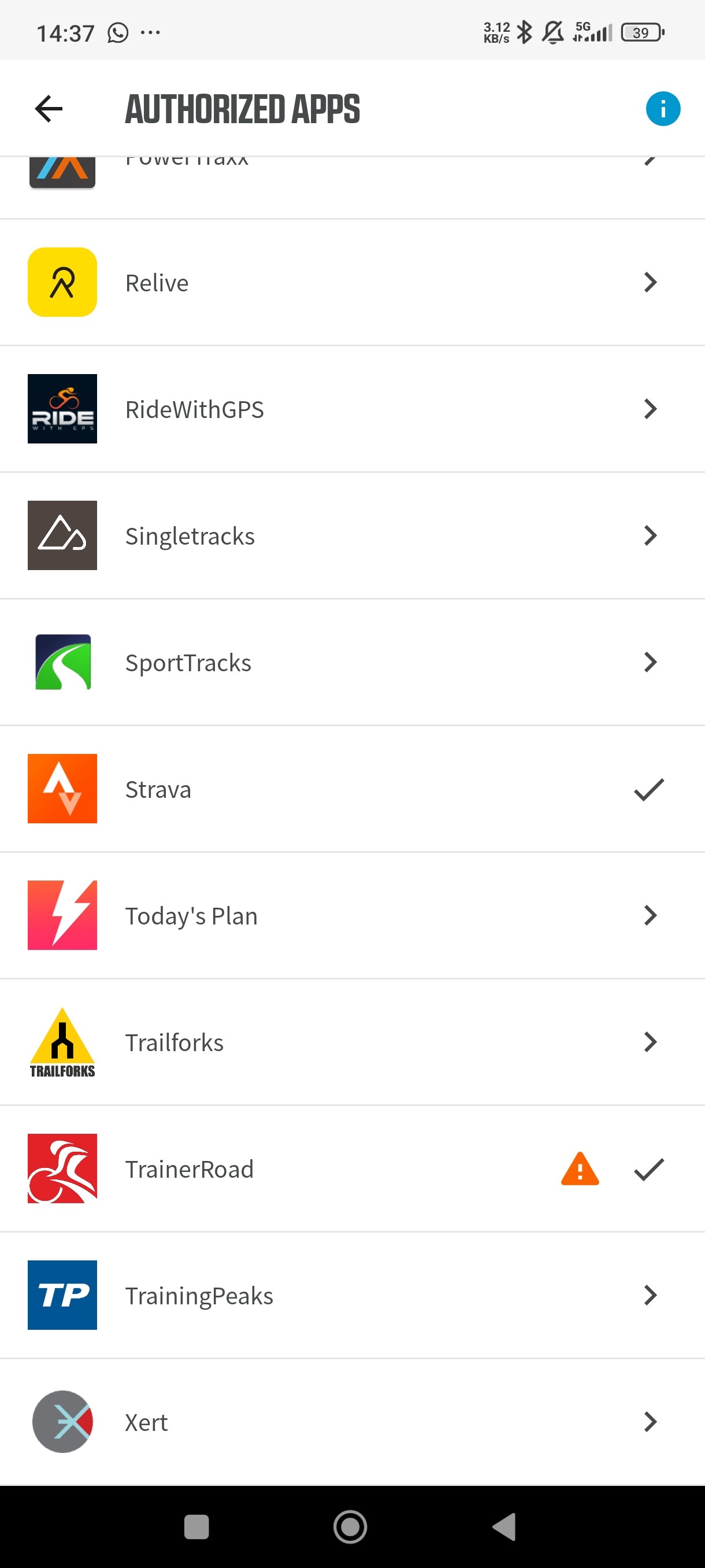The image size is (705, 1568).
Task: Open Trailforks authorization
Action: pos(352,1042)
